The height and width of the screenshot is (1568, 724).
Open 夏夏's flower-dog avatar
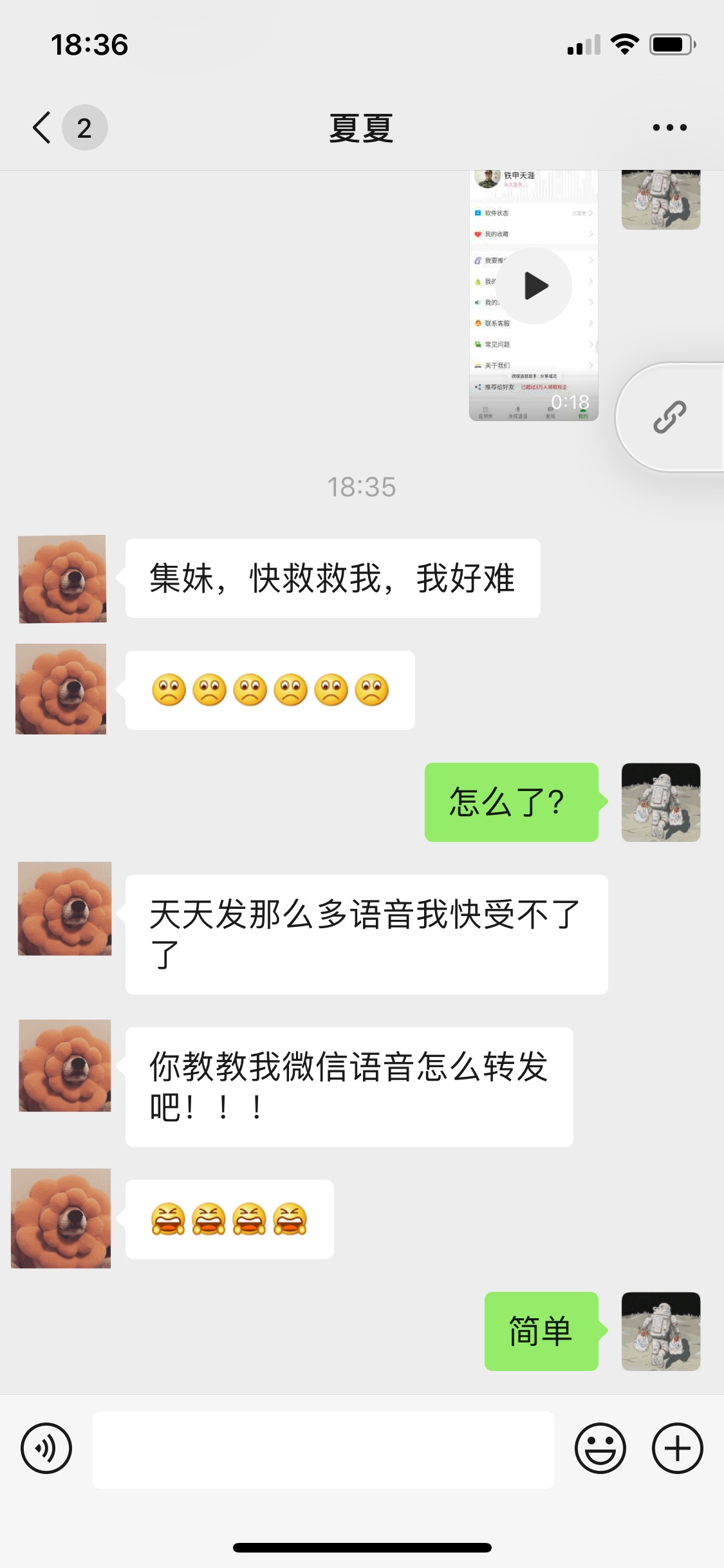point(62,579)
